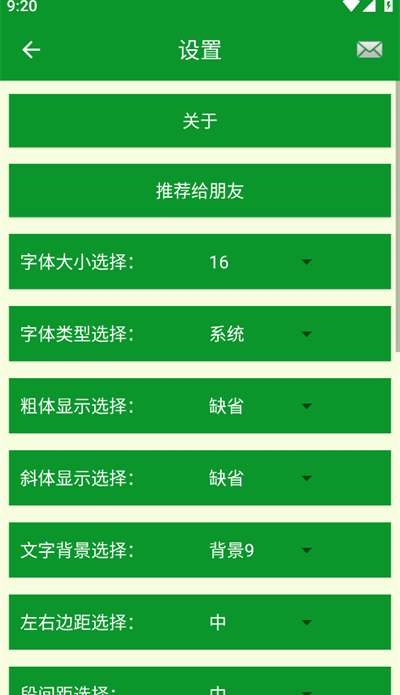The width and height of the screenshot is (400, 695).
Task: Tap the 推荐给朋友 button
Action: click(x=200, y=191)
